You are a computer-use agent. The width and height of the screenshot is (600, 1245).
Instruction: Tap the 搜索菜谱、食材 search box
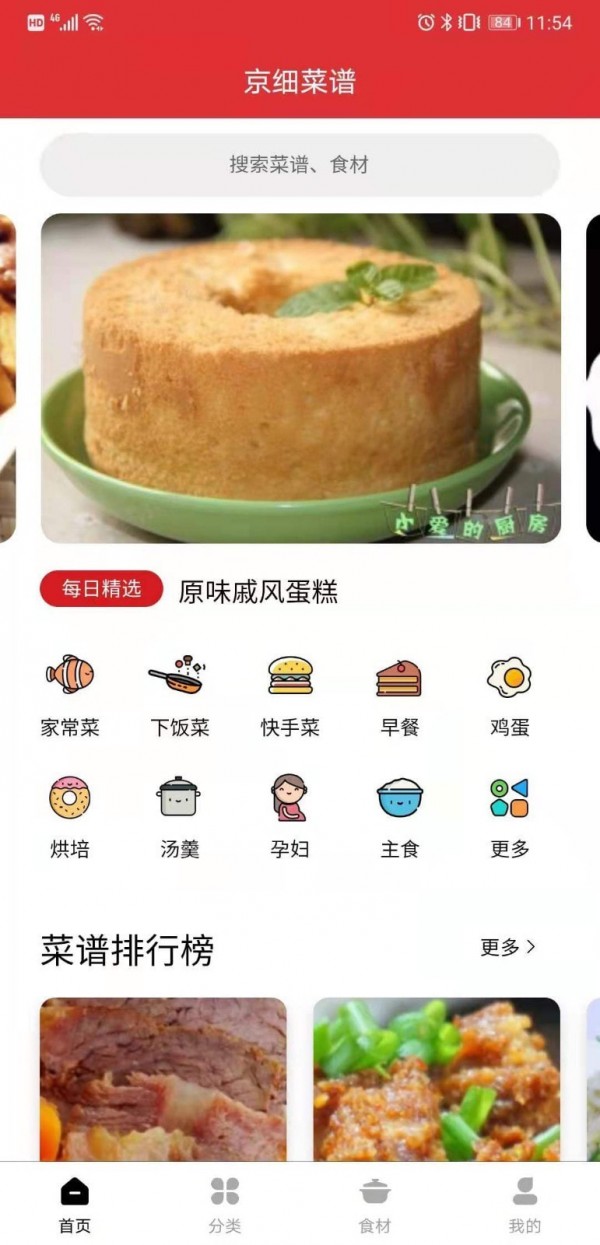(299, 165)
